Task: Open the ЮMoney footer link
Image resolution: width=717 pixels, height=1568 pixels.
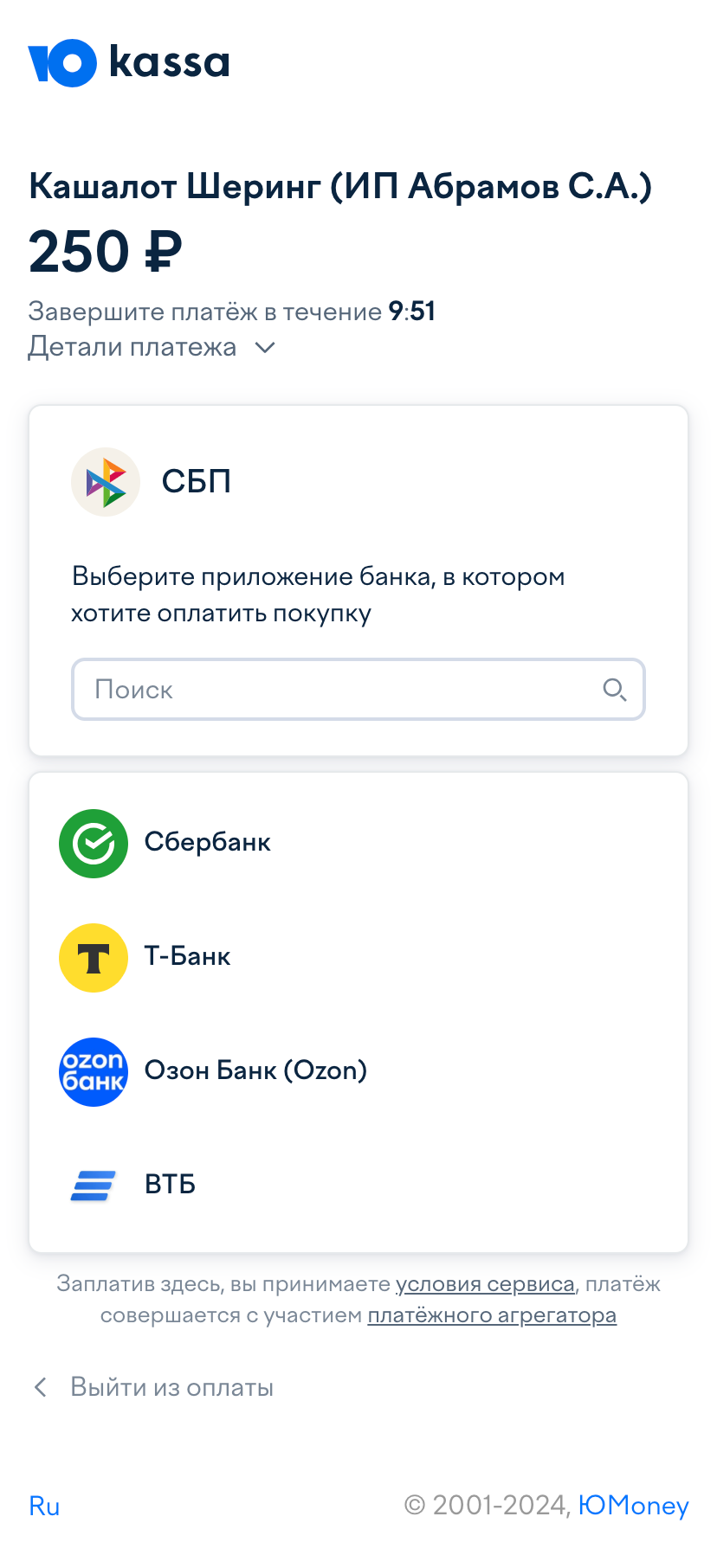Action: click(633, 1506)
